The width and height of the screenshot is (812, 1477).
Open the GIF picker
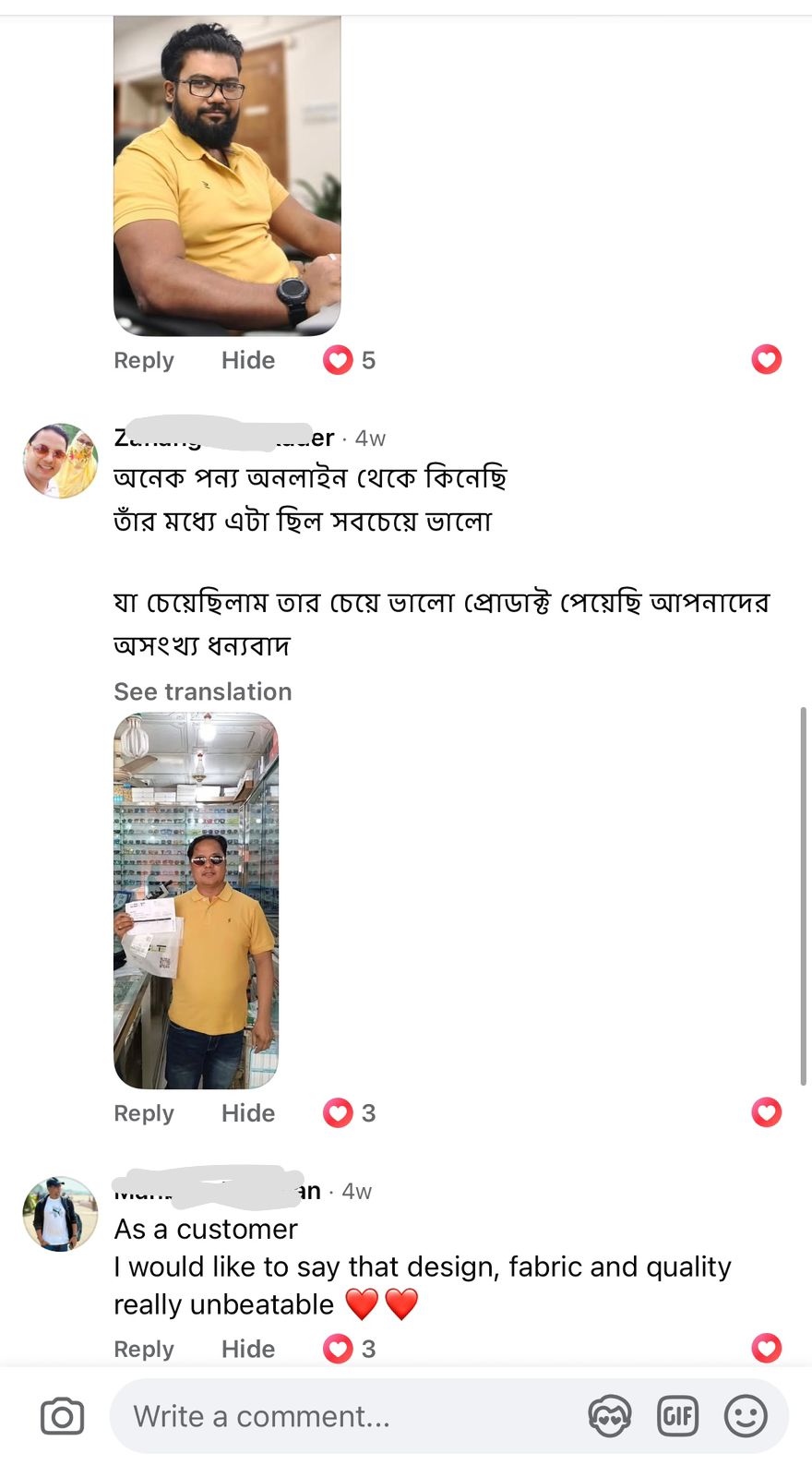click(677, 1416)
